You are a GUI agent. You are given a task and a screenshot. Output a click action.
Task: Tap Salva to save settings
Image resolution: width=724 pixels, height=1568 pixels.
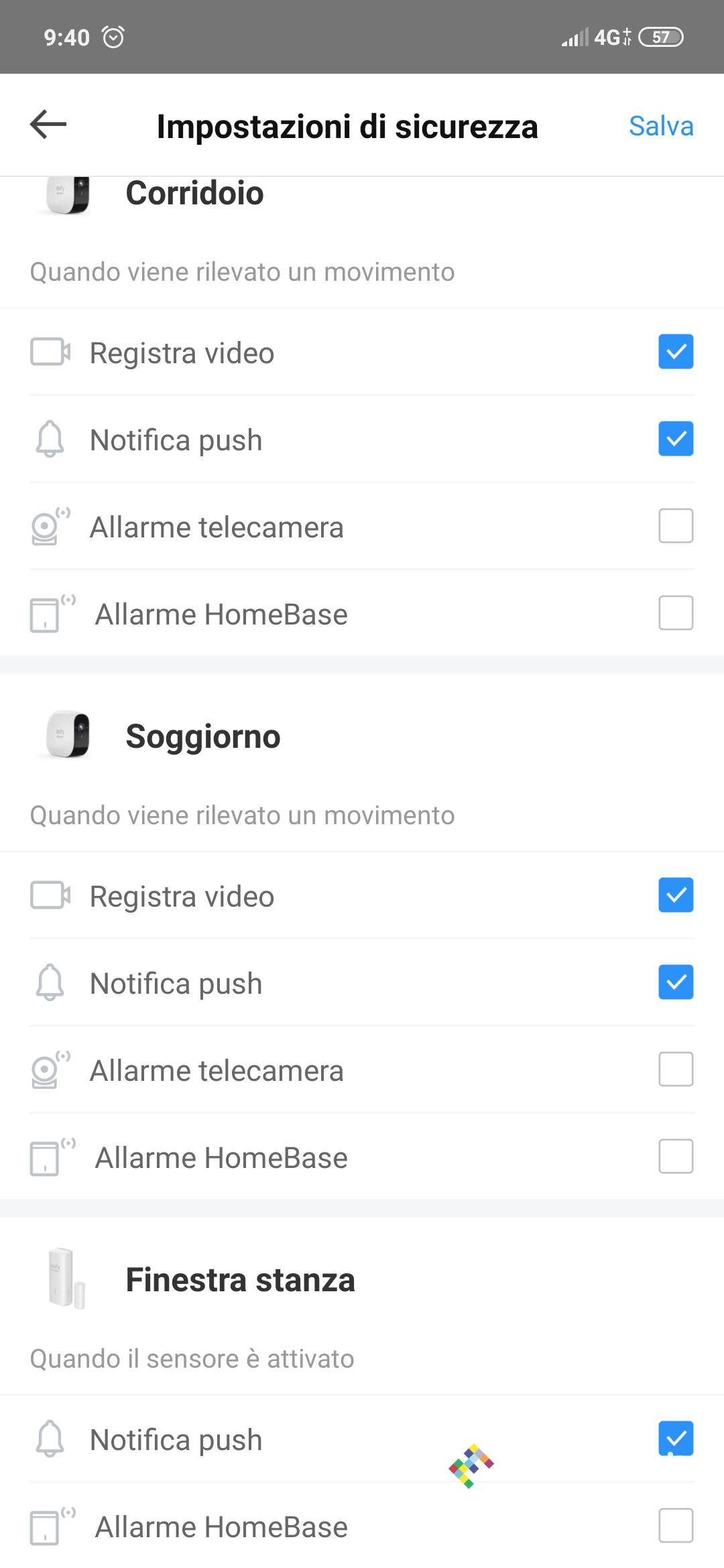point(660,126)
